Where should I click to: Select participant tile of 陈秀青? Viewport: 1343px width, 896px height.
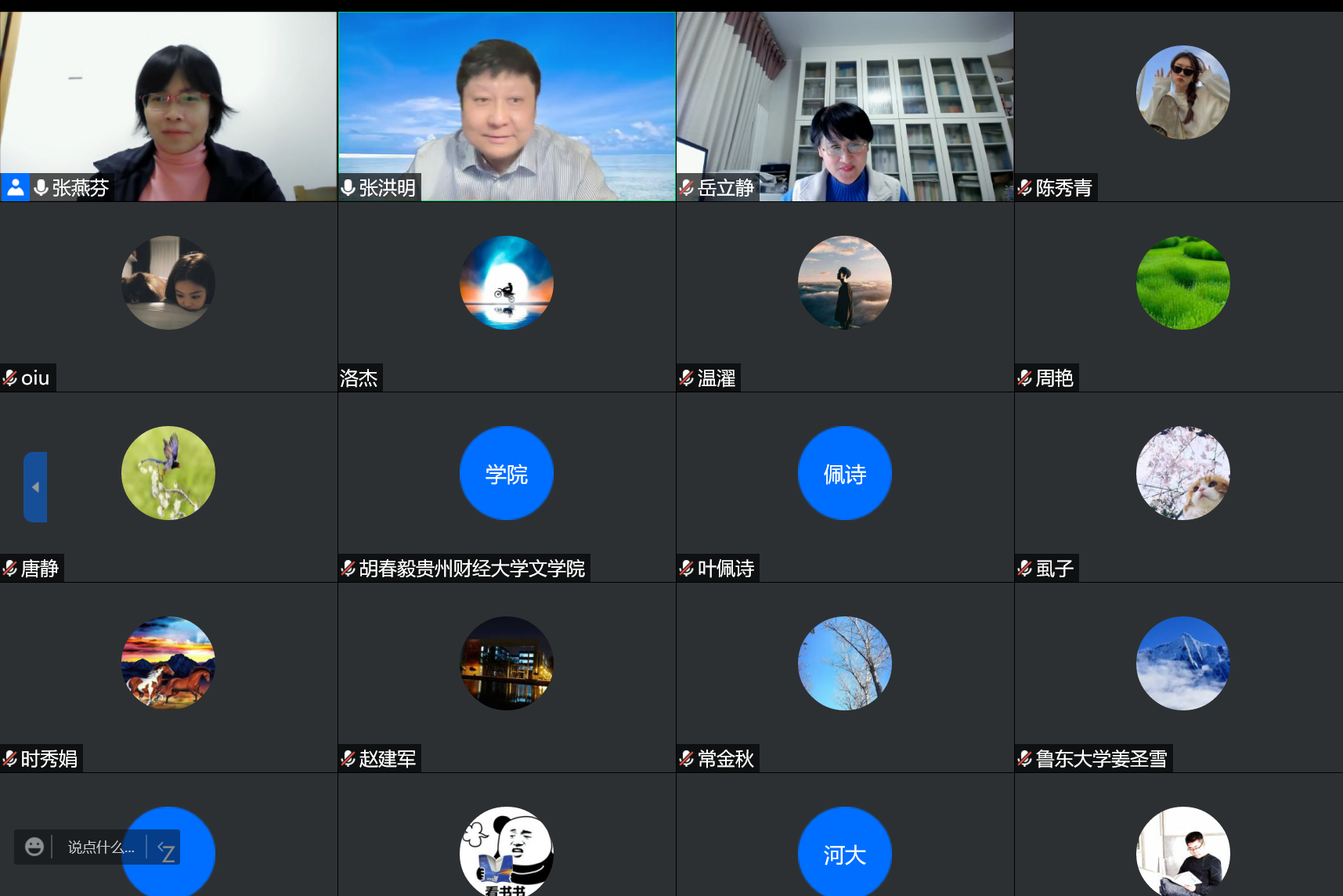pos(1182,107)
